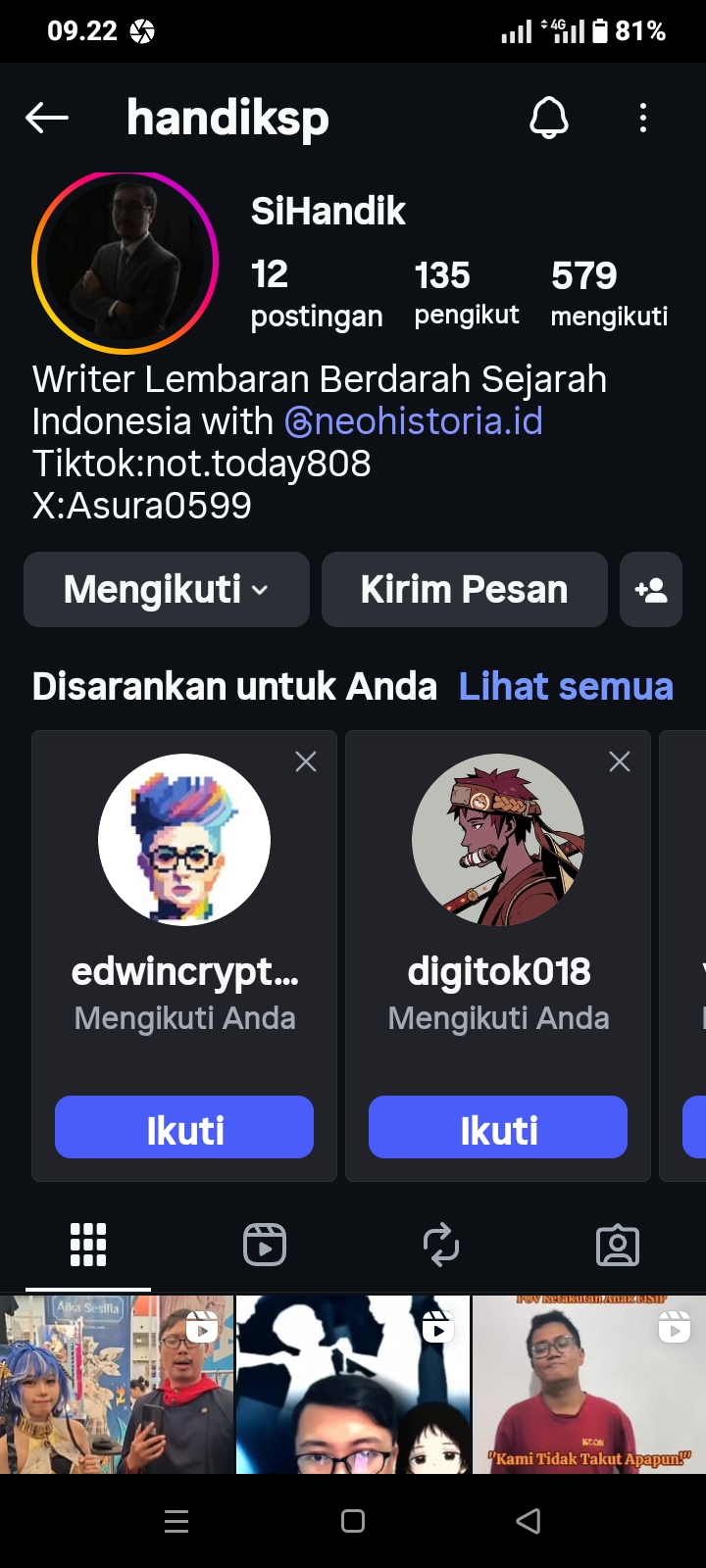Follow edwincrypt with the Ikuti button

pos(184,1128)
